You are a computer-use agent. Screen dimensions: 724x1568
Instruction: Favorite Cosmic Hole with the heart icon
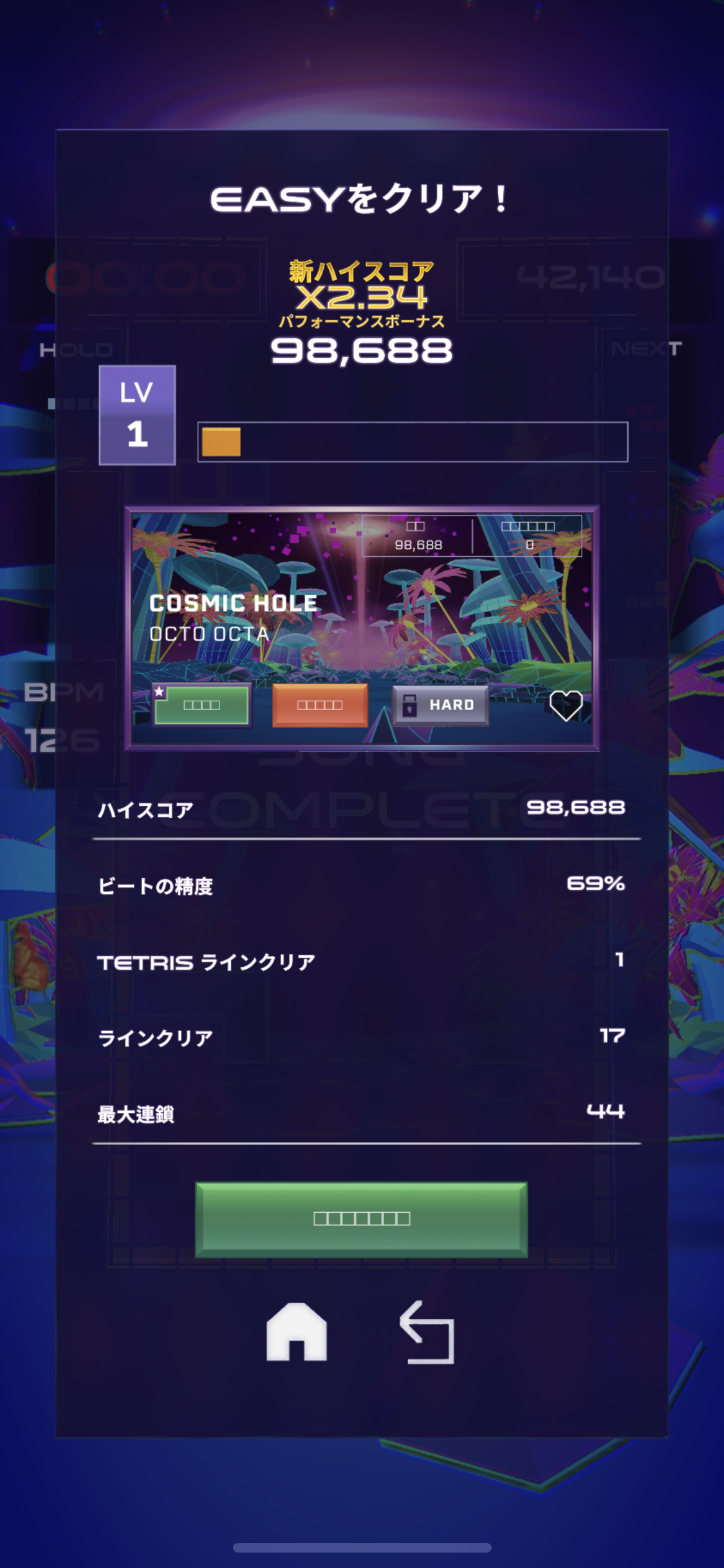pyautogui.click(x=566, y=705)
